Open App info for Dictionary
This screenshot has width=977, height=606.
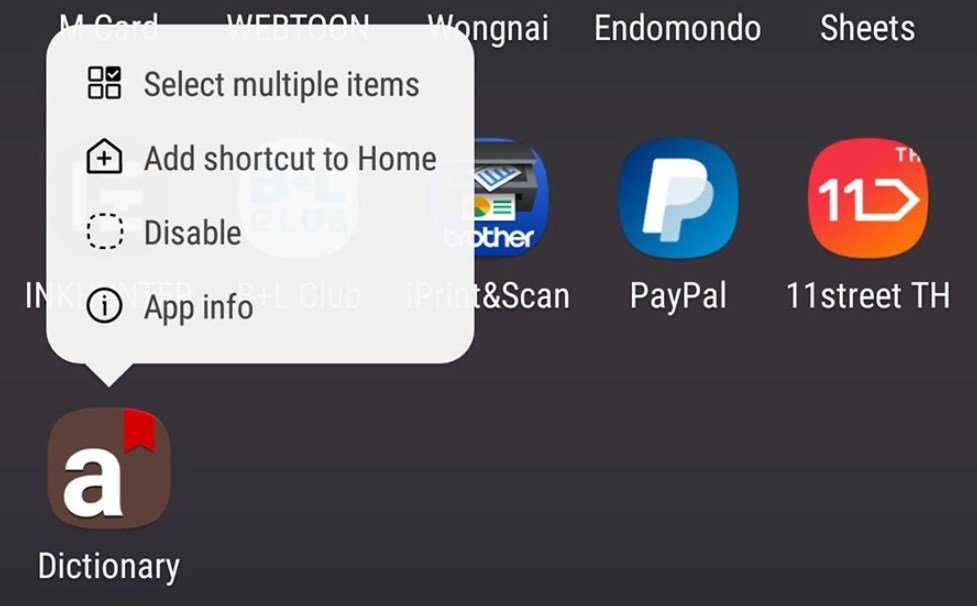tap(198, 307)
